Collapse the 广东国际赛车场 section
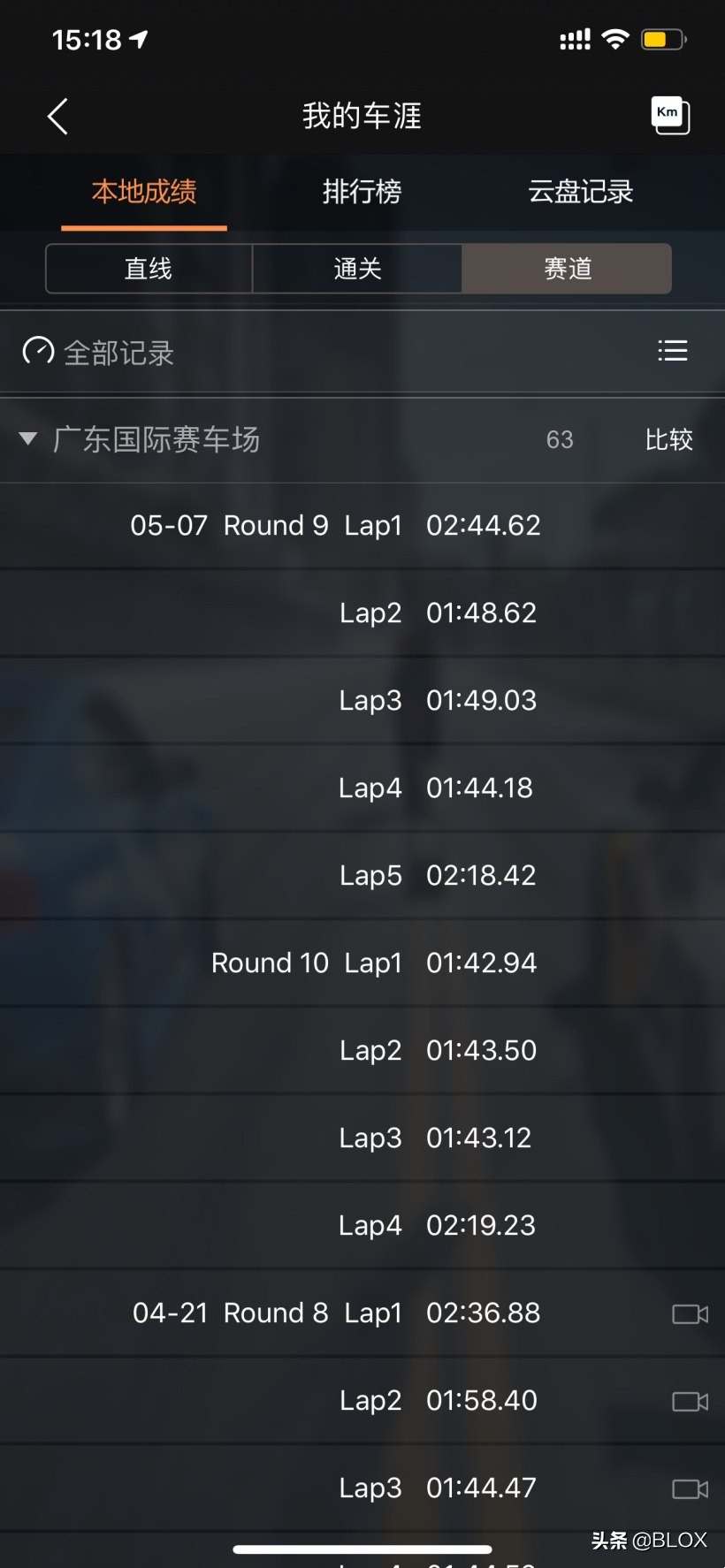This screenshot has width=725, height=1568. (x=28, y=438)
